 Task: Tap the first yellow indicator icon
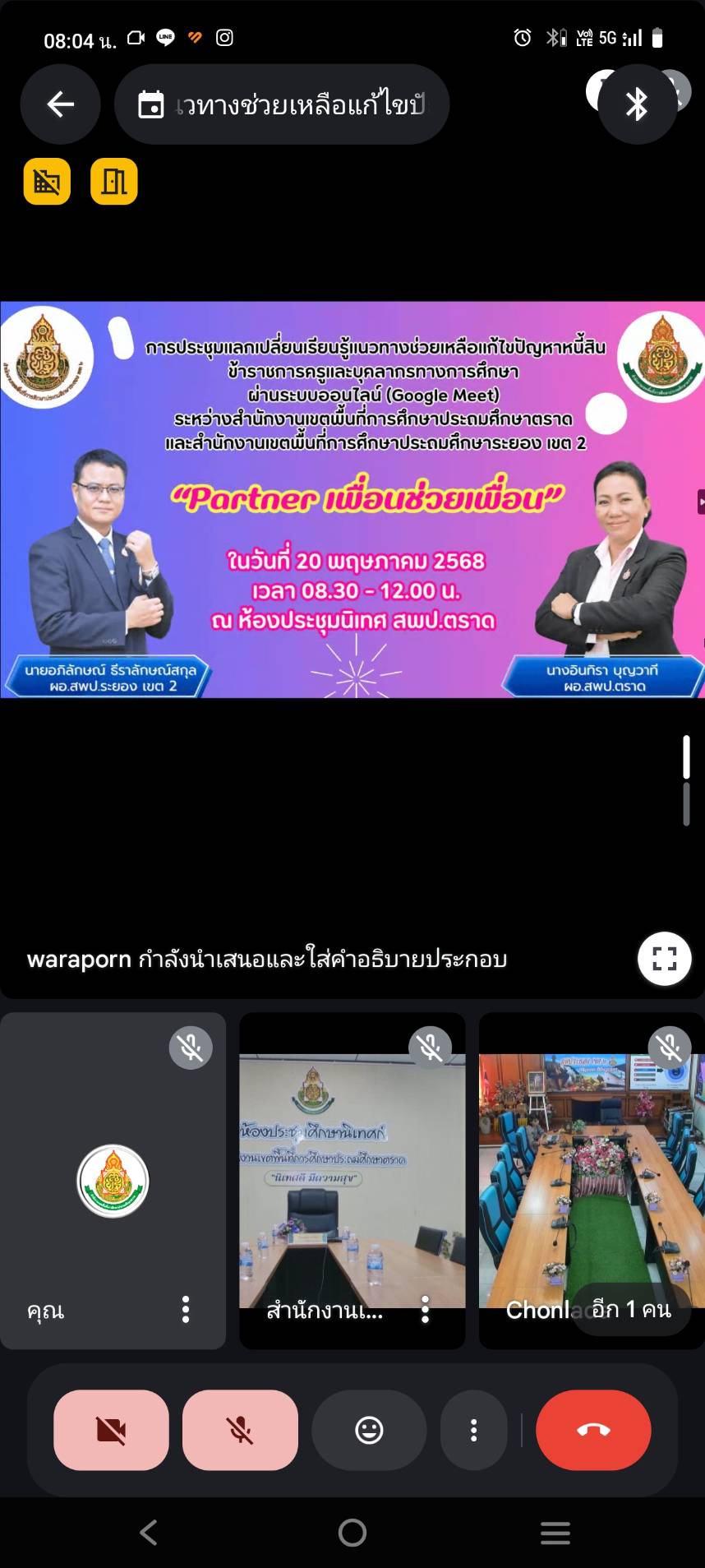[47, 181]
